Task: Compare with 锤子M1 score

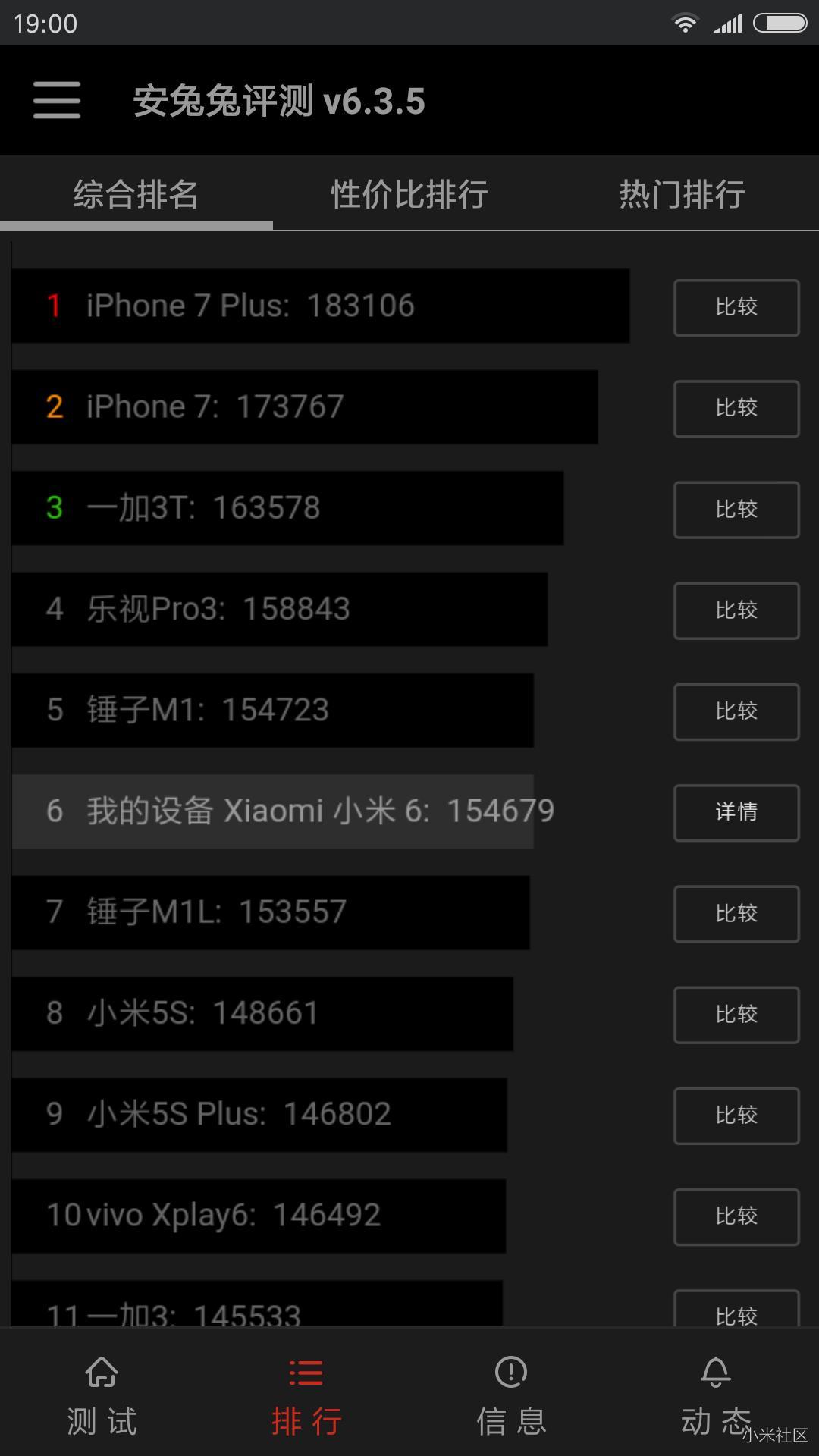Action: click(x=736, y=711)
